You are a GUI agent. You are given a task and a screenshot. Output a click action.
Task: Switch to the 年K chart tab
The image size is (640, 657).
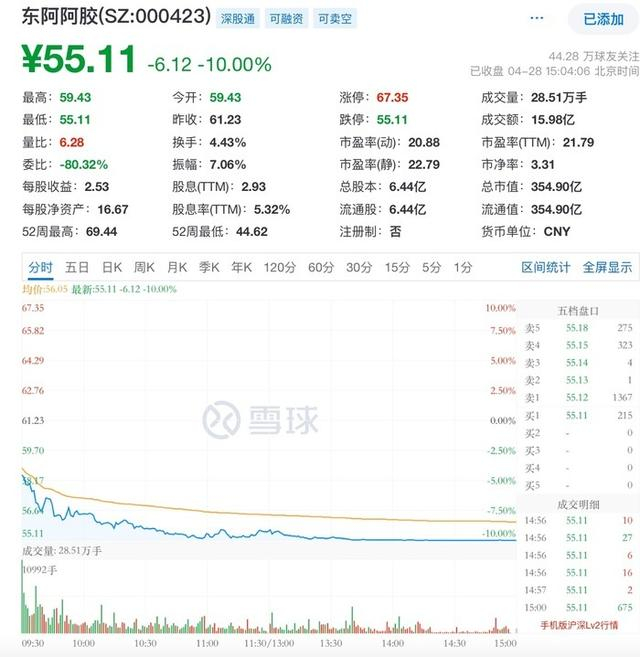241,267
